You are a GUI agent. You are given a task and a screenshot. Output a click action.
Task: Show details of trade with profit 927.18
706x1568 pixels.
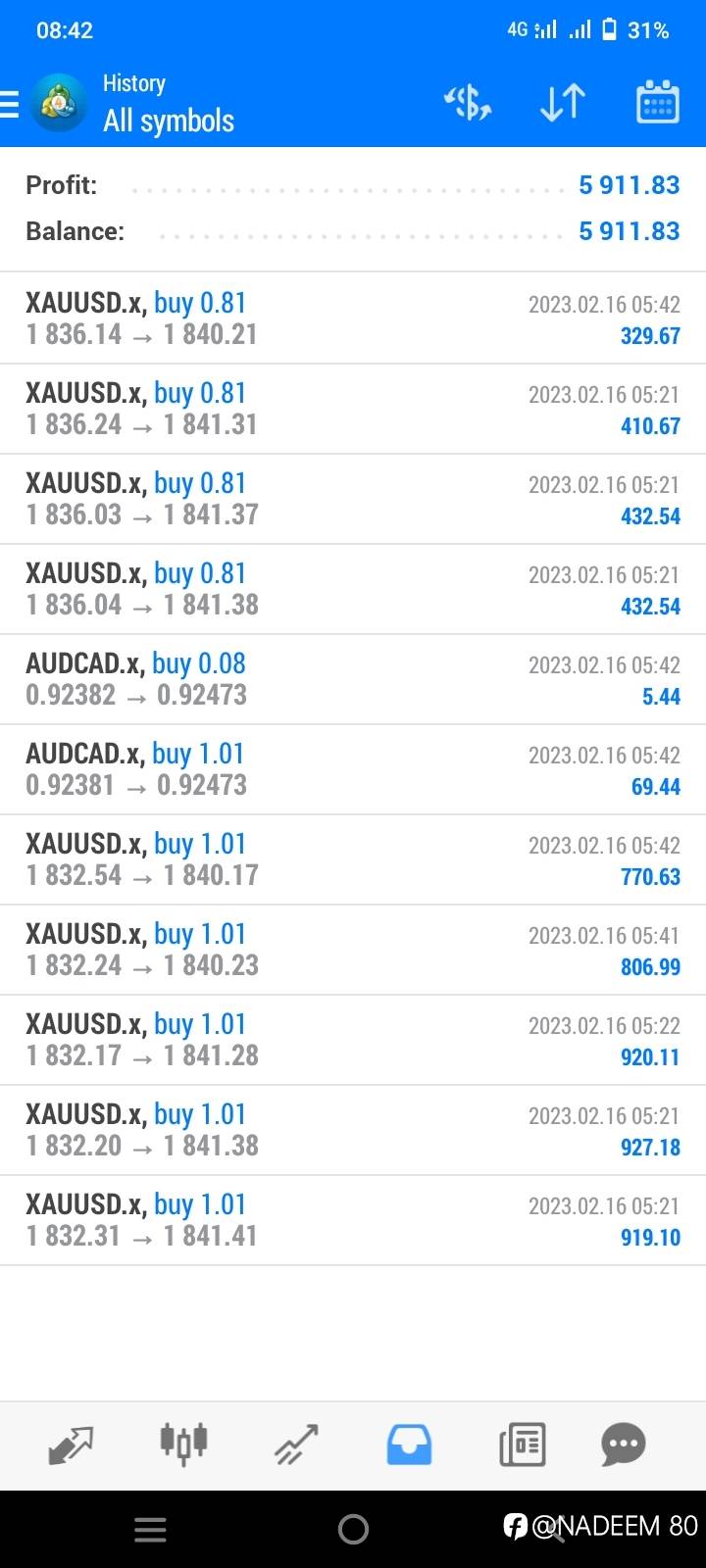[x=353, y=1130]
